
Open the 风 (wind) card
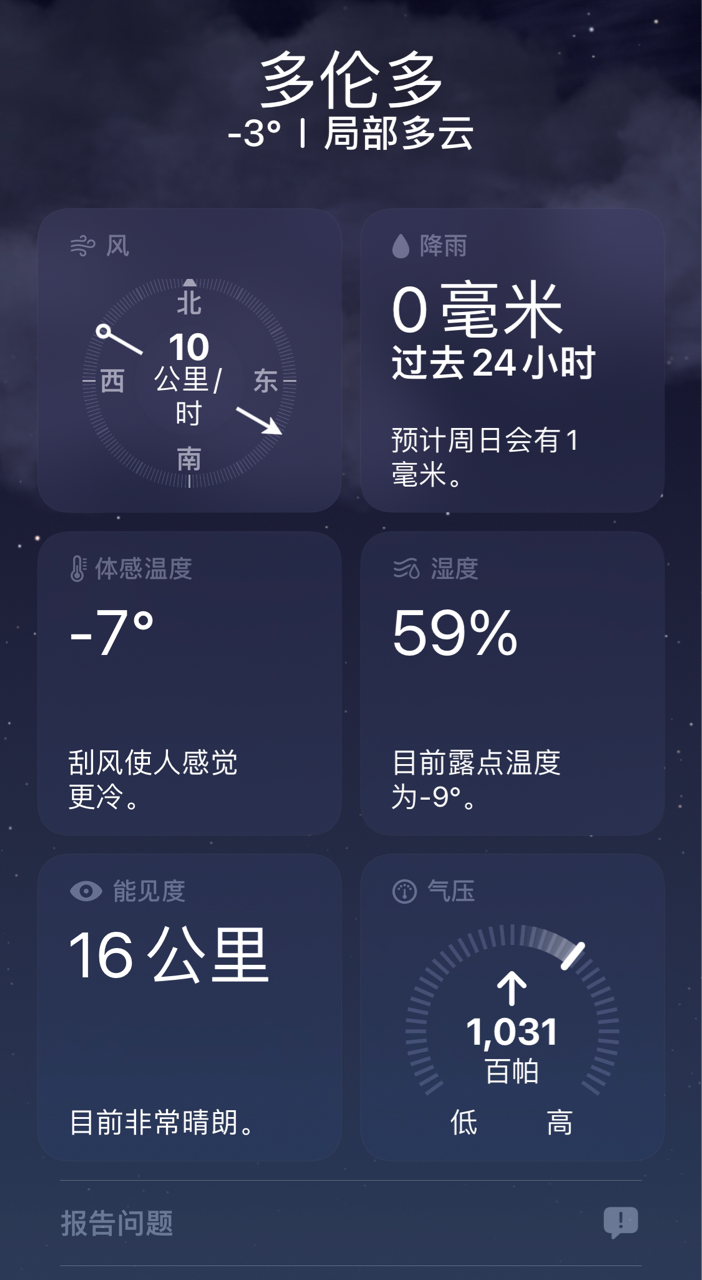coord(189,360)
